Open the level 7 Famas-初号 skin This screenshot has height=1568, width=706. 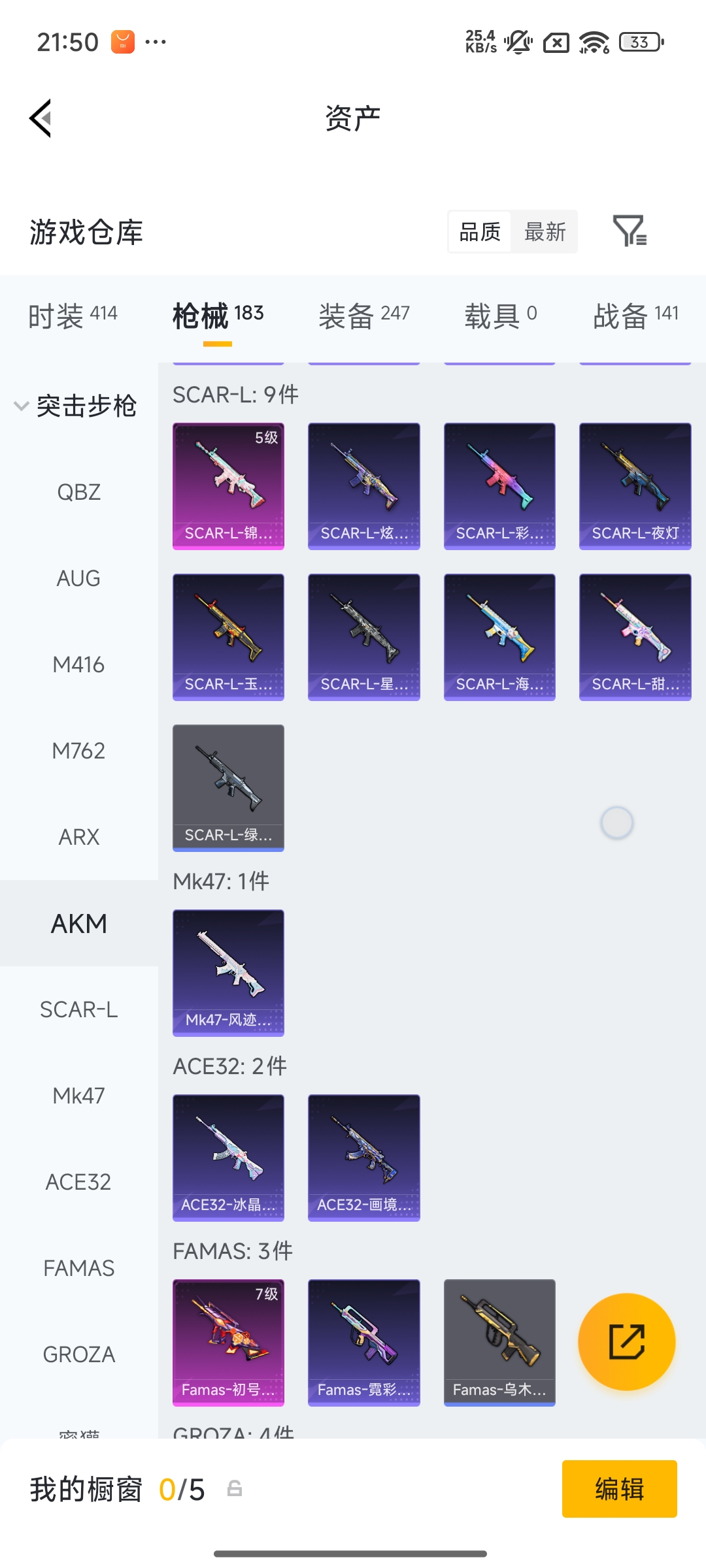(x=228, y=1343)
